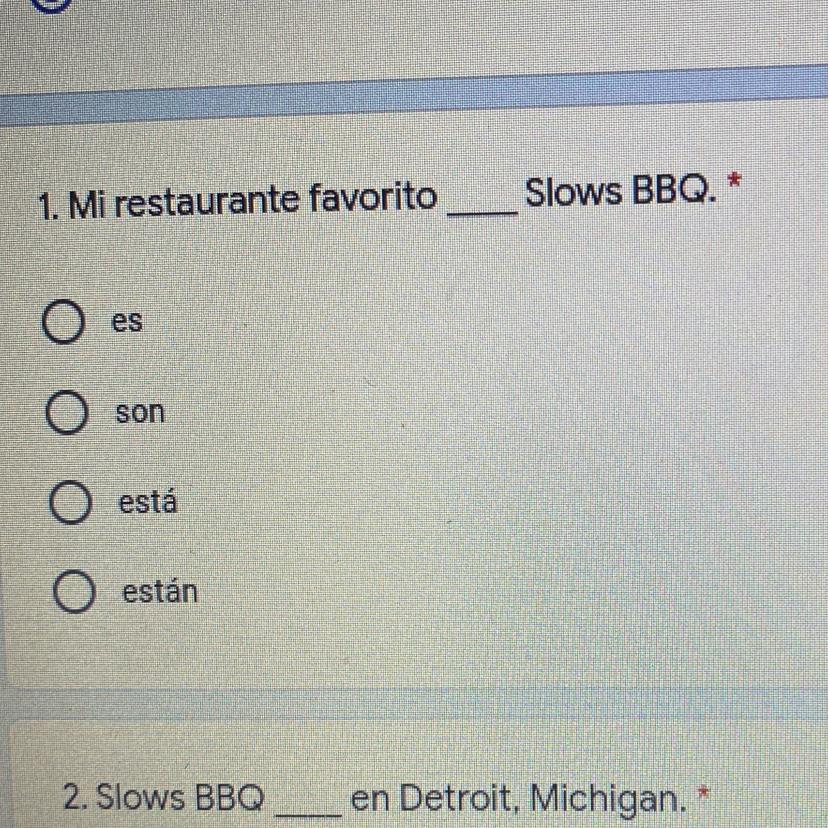Viewport: 828px width, 828px height.
Task: Choose "son" for question 1
Action: click(66, 415)
